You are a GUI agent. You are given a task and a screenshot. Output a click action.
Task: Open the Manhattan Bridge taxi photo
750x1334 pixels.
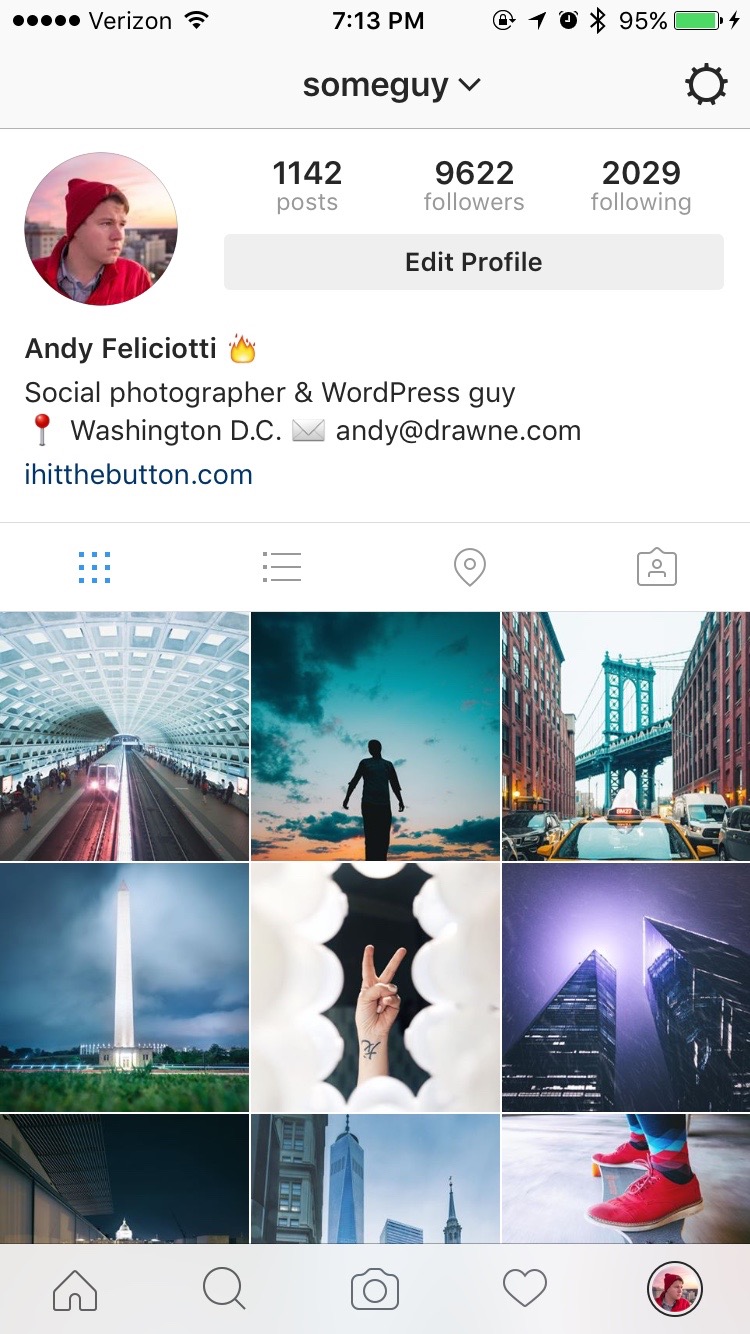pyautogui.click(x=626, y=736)
